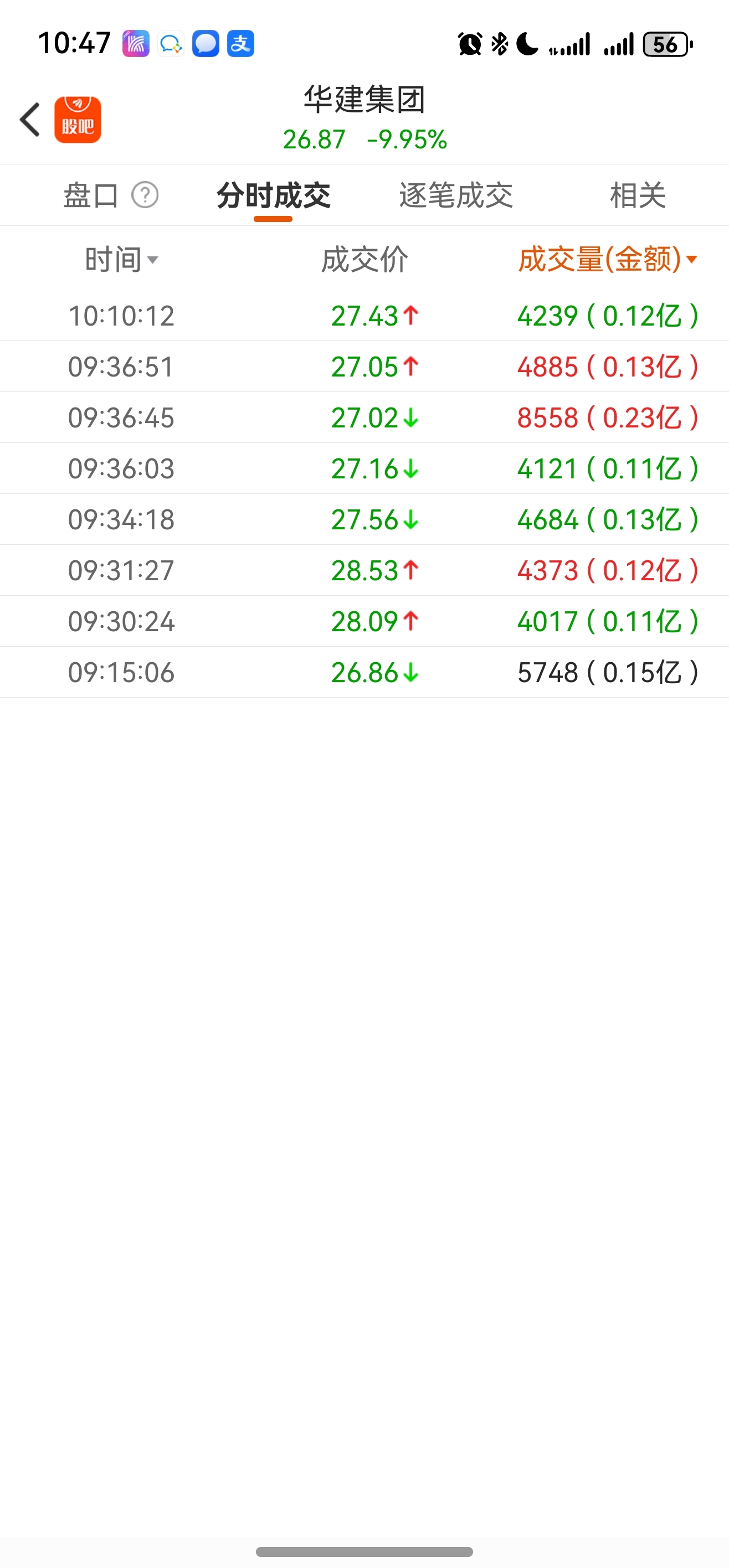Select the 分时成交 tab
Image resolution: width=729 pixels, height=1568 pixels.
tap(274, 196)
